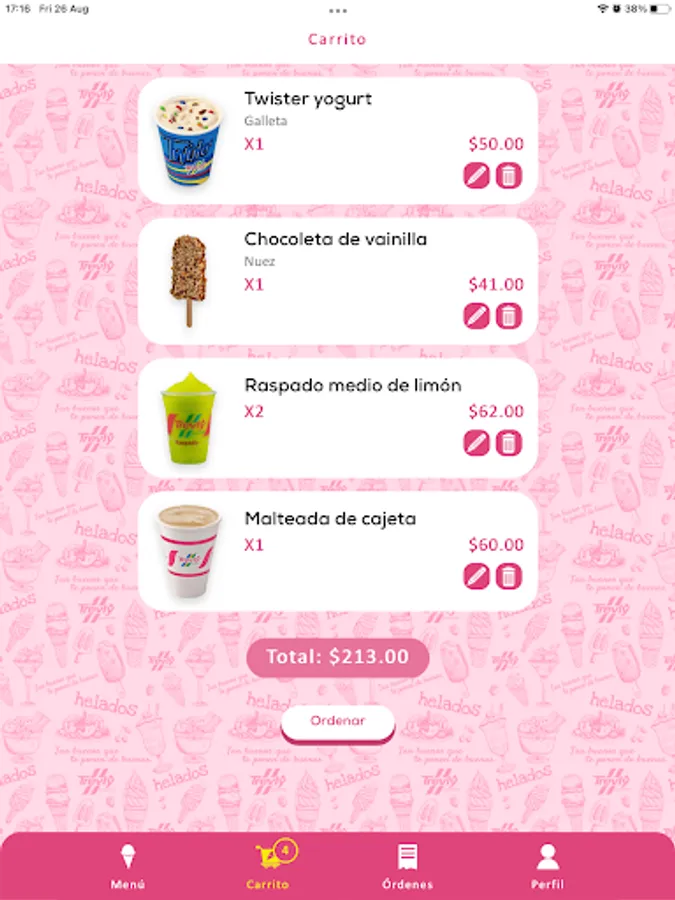Image resolution: width=675 pixels, height=900 pixels.
Task: Remove Chocoleta de vainilla from cart
Action: point(509,316)
